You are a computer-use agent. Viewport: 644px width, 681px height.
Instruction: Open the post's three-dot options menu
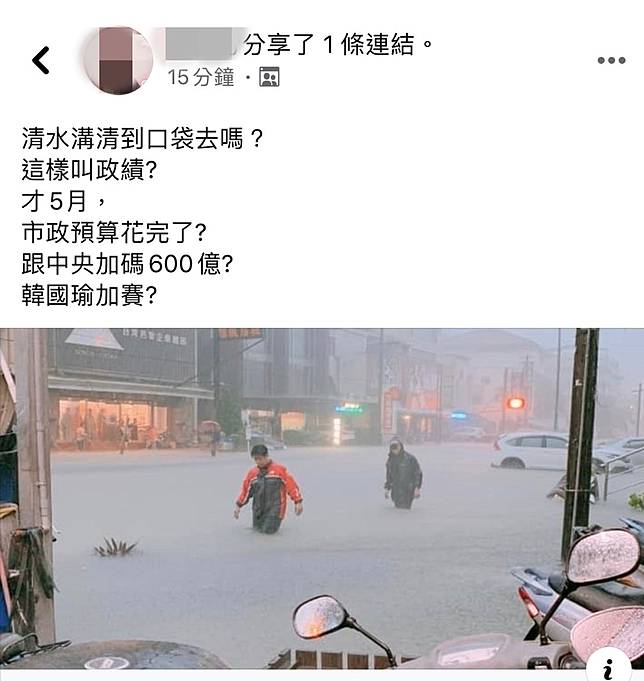[x=611, y=60]
